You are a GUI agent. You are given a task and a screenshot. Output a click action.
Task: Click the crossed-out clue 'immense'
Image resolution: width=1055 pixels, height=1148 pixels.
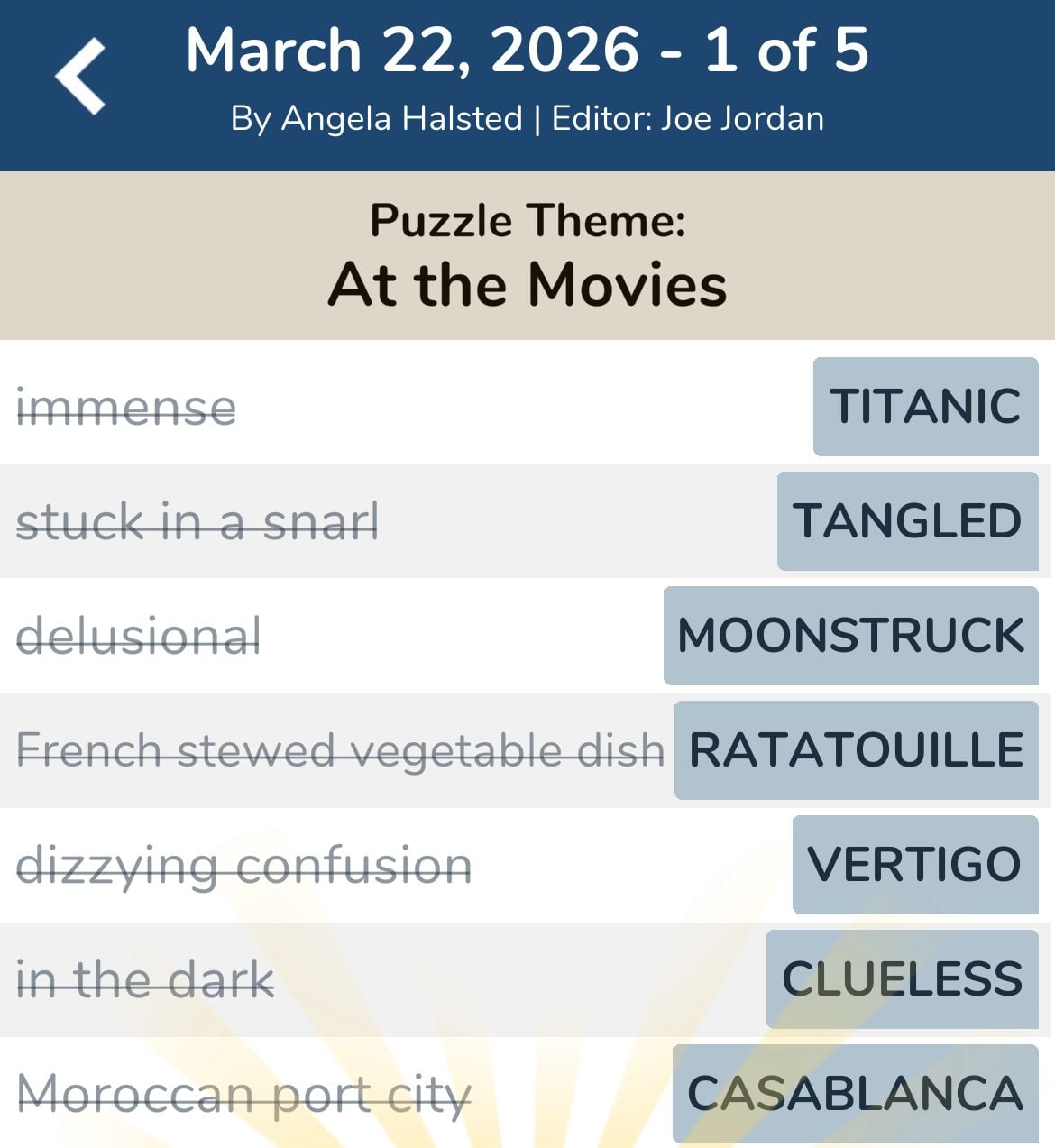click(x=125, y=407)
